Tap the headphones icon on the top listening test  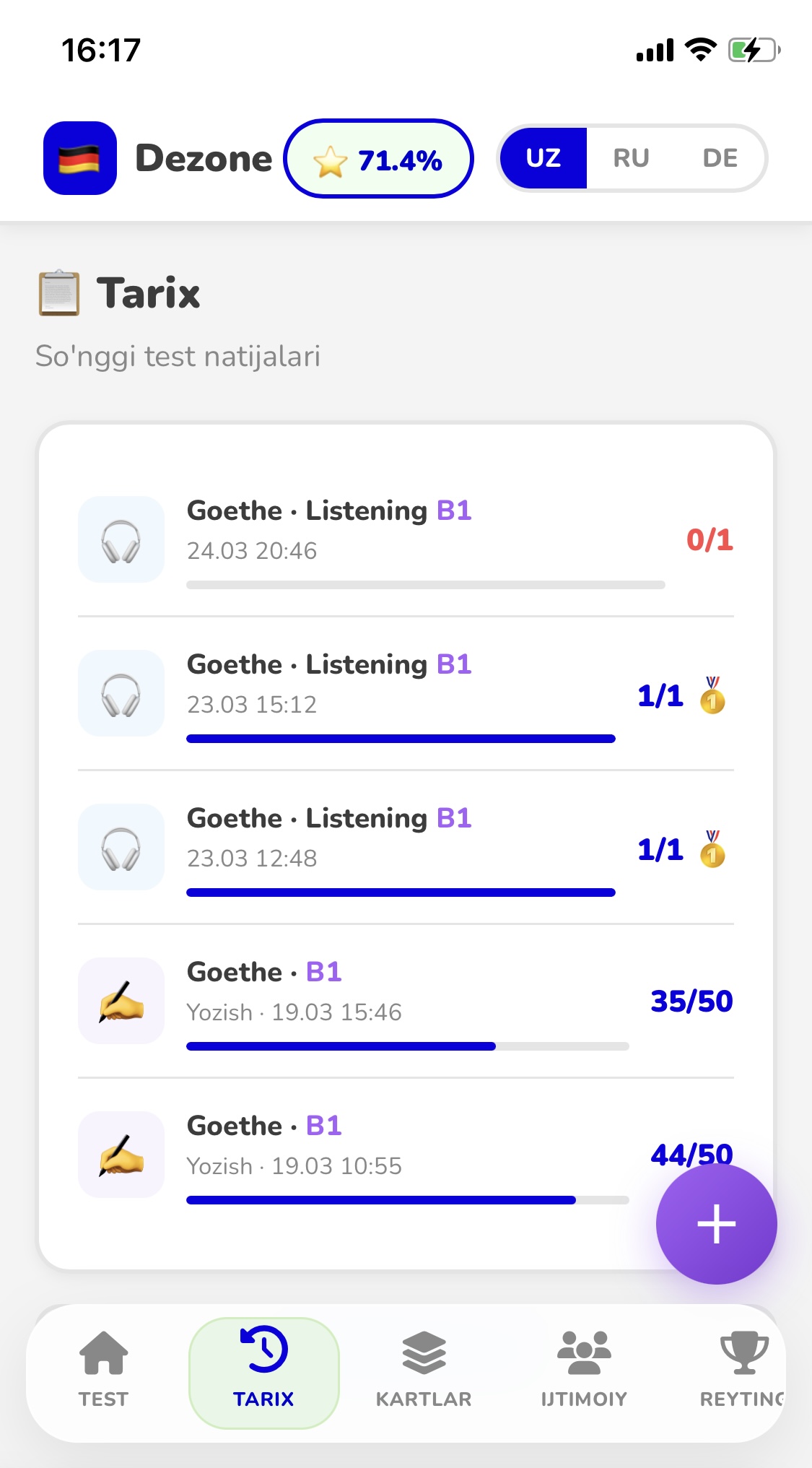(121, 539)
